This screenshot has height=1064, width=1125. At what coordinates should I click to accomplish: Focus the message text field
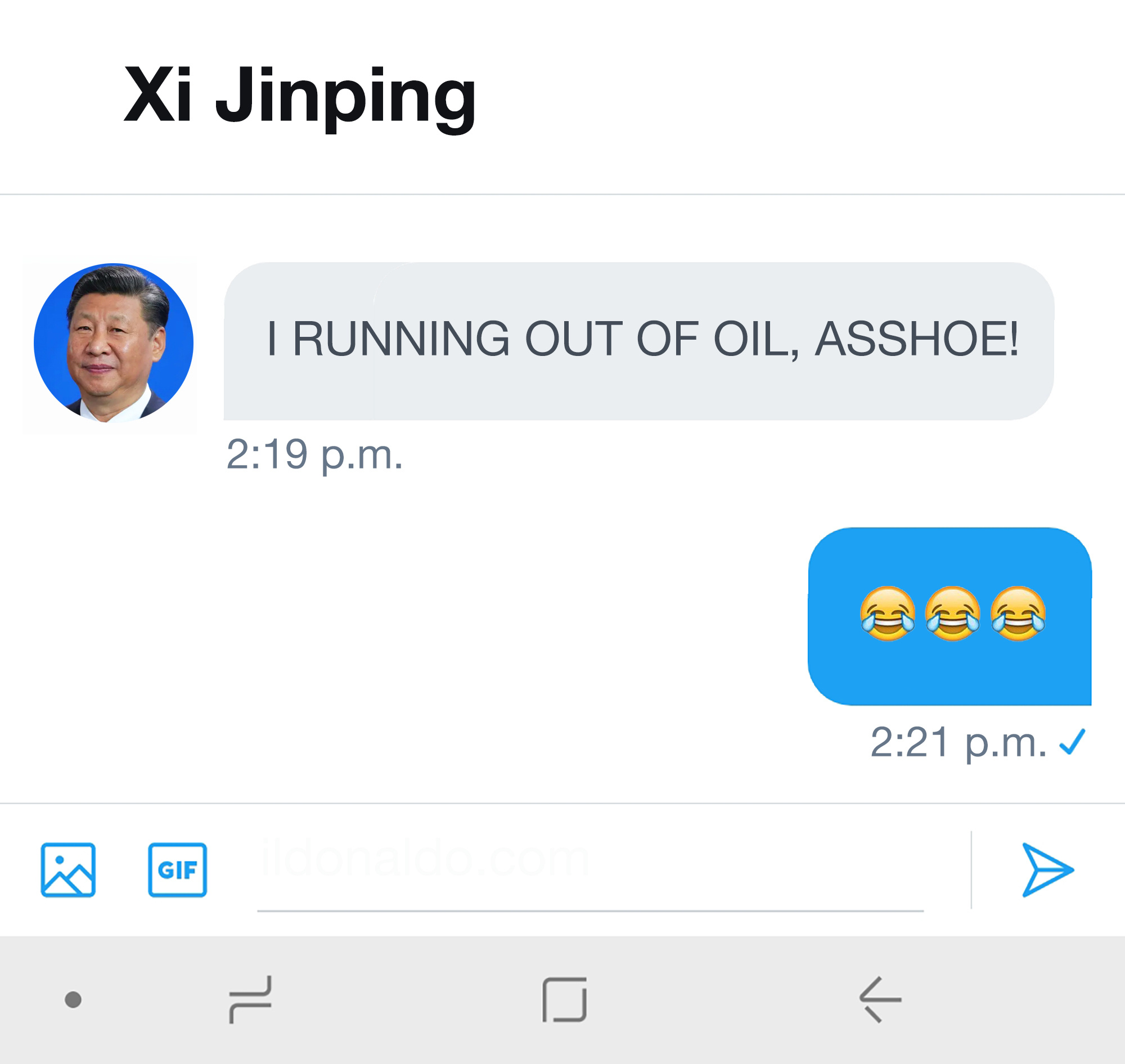point(590,871)
